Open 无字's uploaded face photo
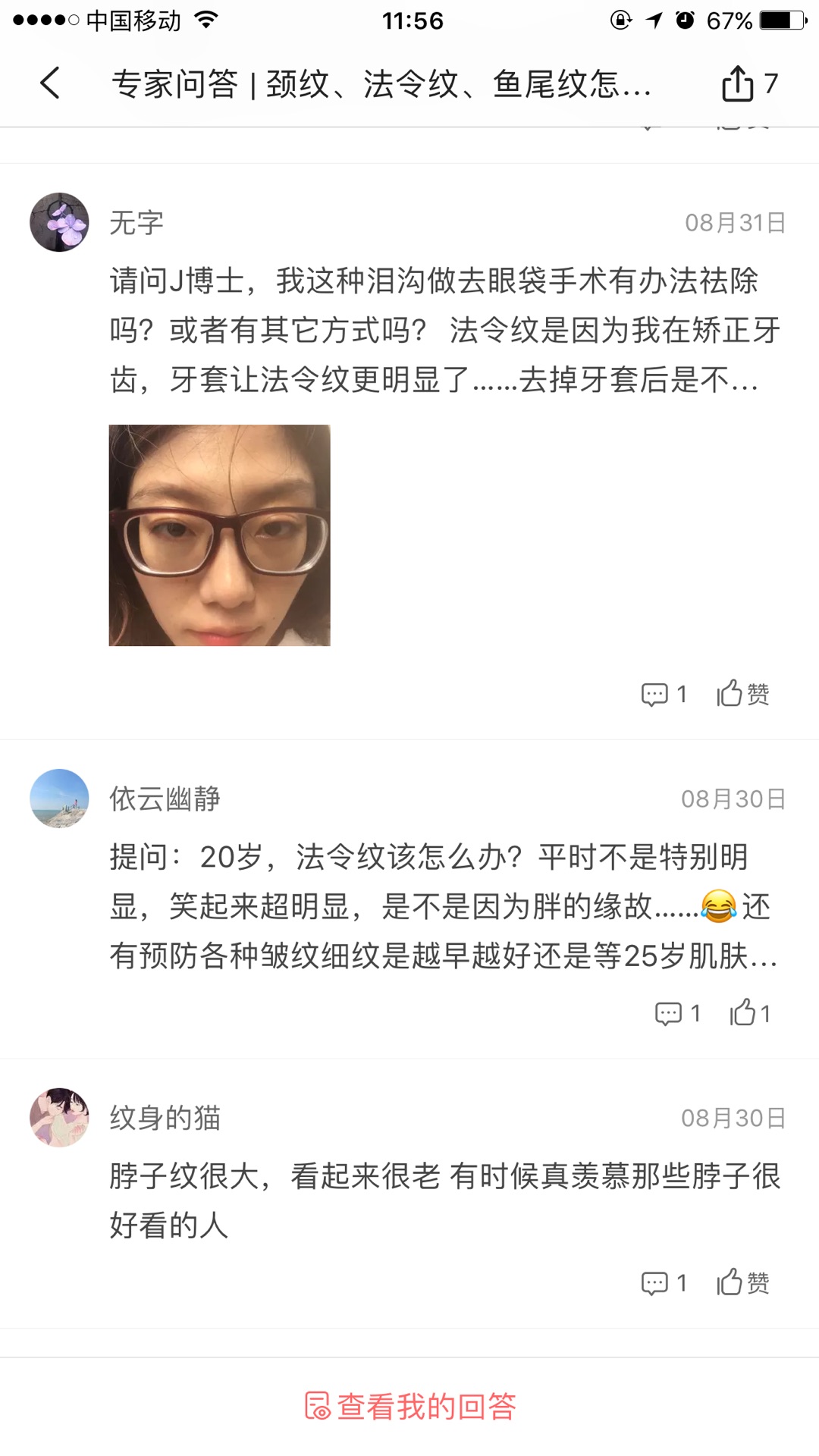This screenshot has width=819, height=1456. (x=221, y=536)
